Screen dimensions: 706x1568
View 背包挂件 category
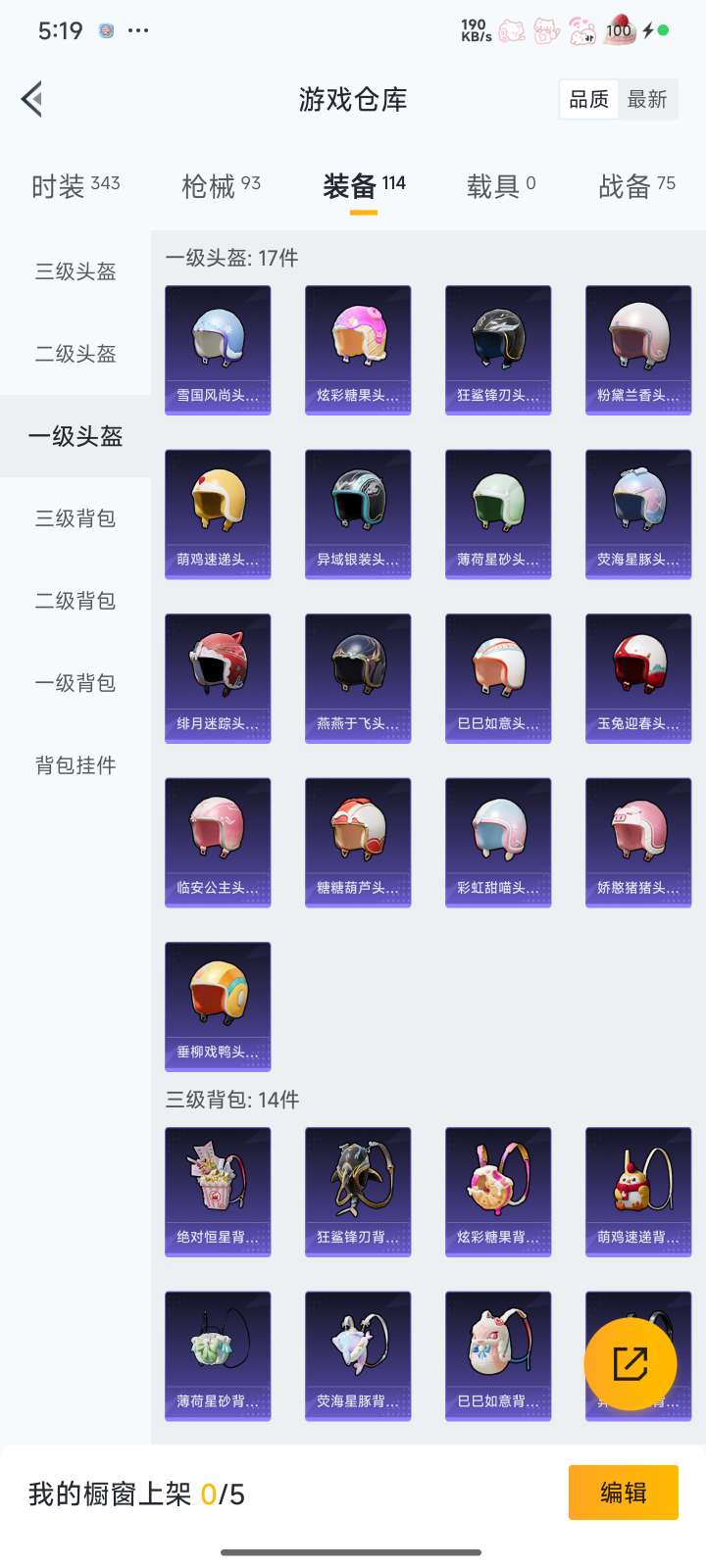click(76, 765)
